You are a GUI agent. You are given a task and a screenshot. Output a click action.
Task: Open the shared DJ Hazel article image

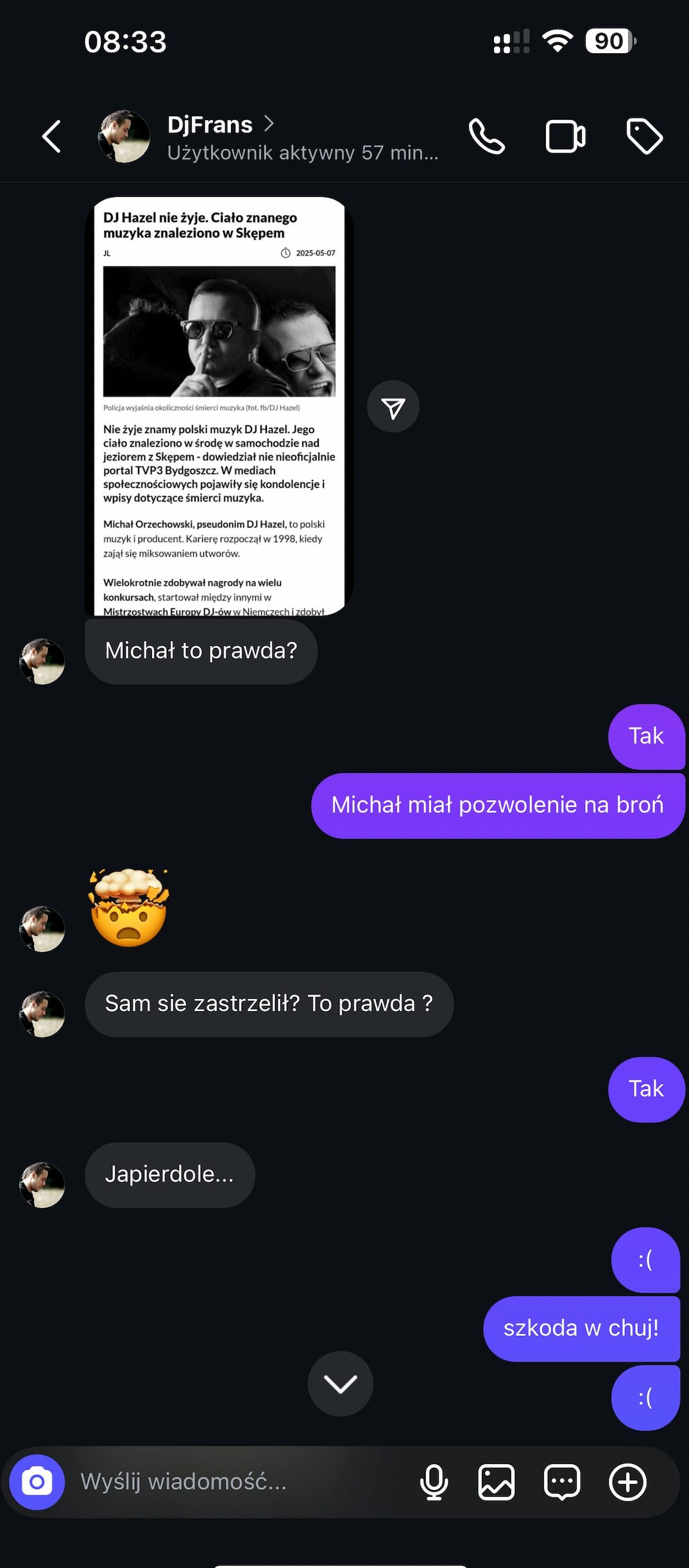(x=219, y=405)
